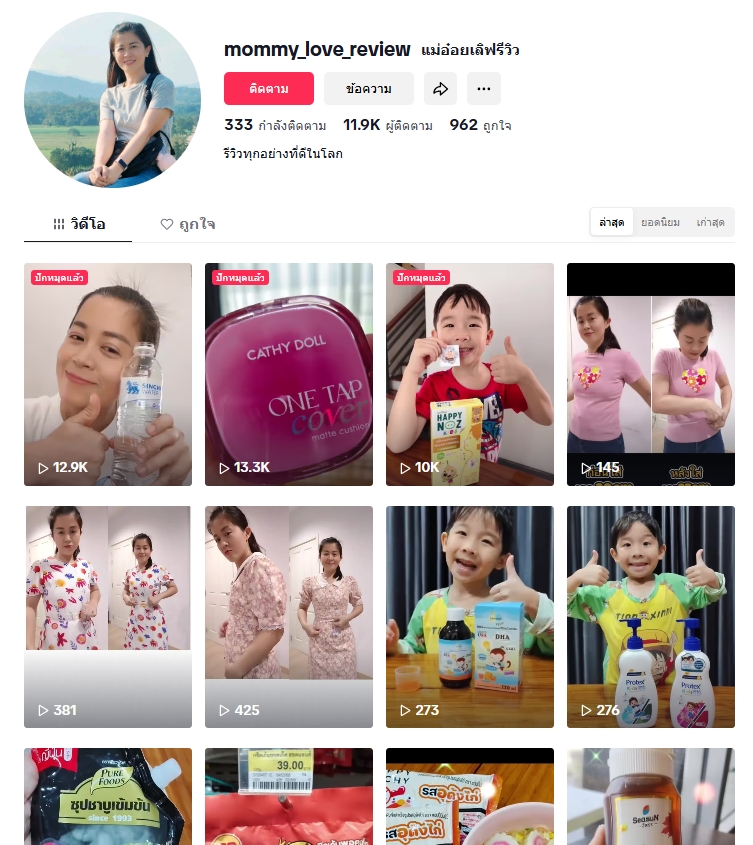Play the pinned water bottle video with 12.9K views
The height and width of the screenshot is (845, 753).
coord(108,374)
